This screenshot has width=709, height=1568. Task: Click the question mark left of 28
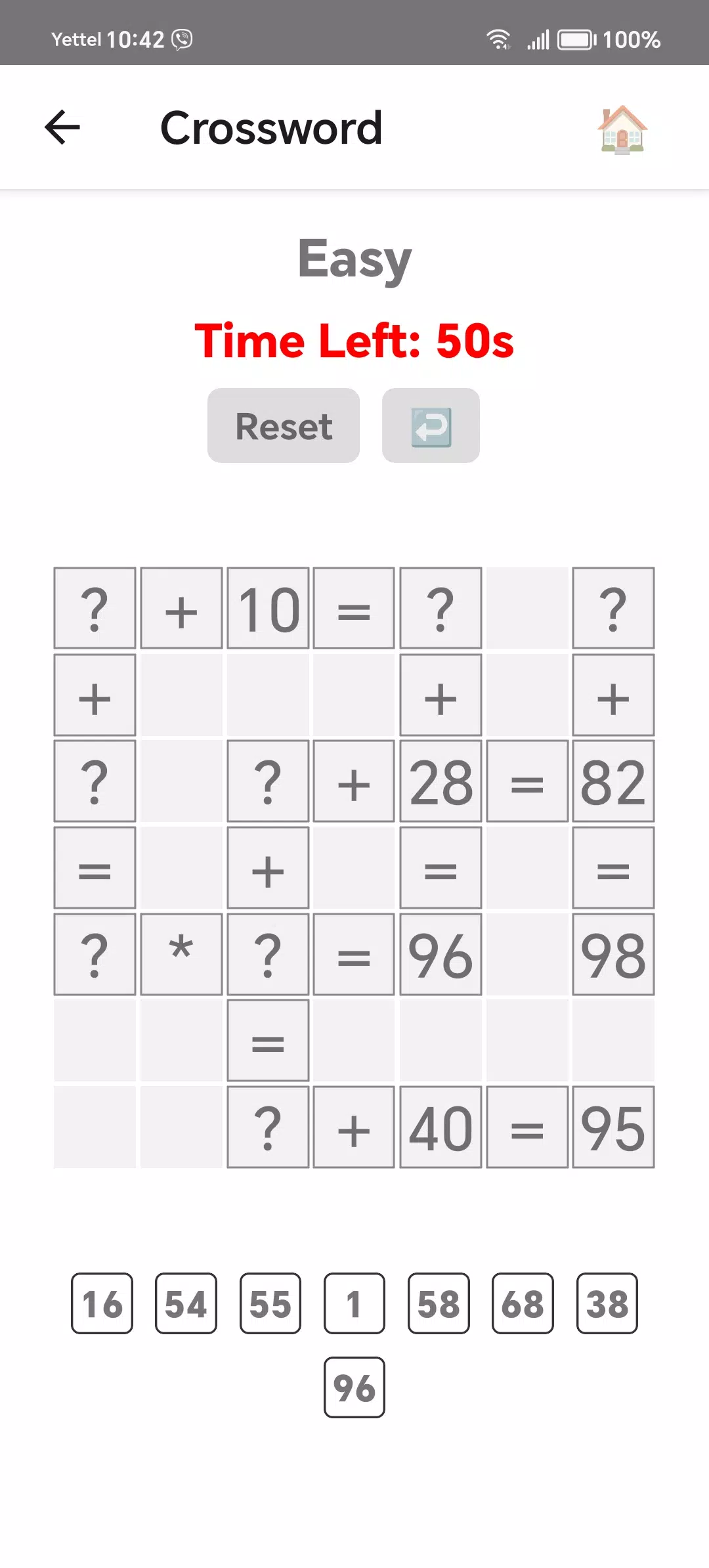click(268, 783)
